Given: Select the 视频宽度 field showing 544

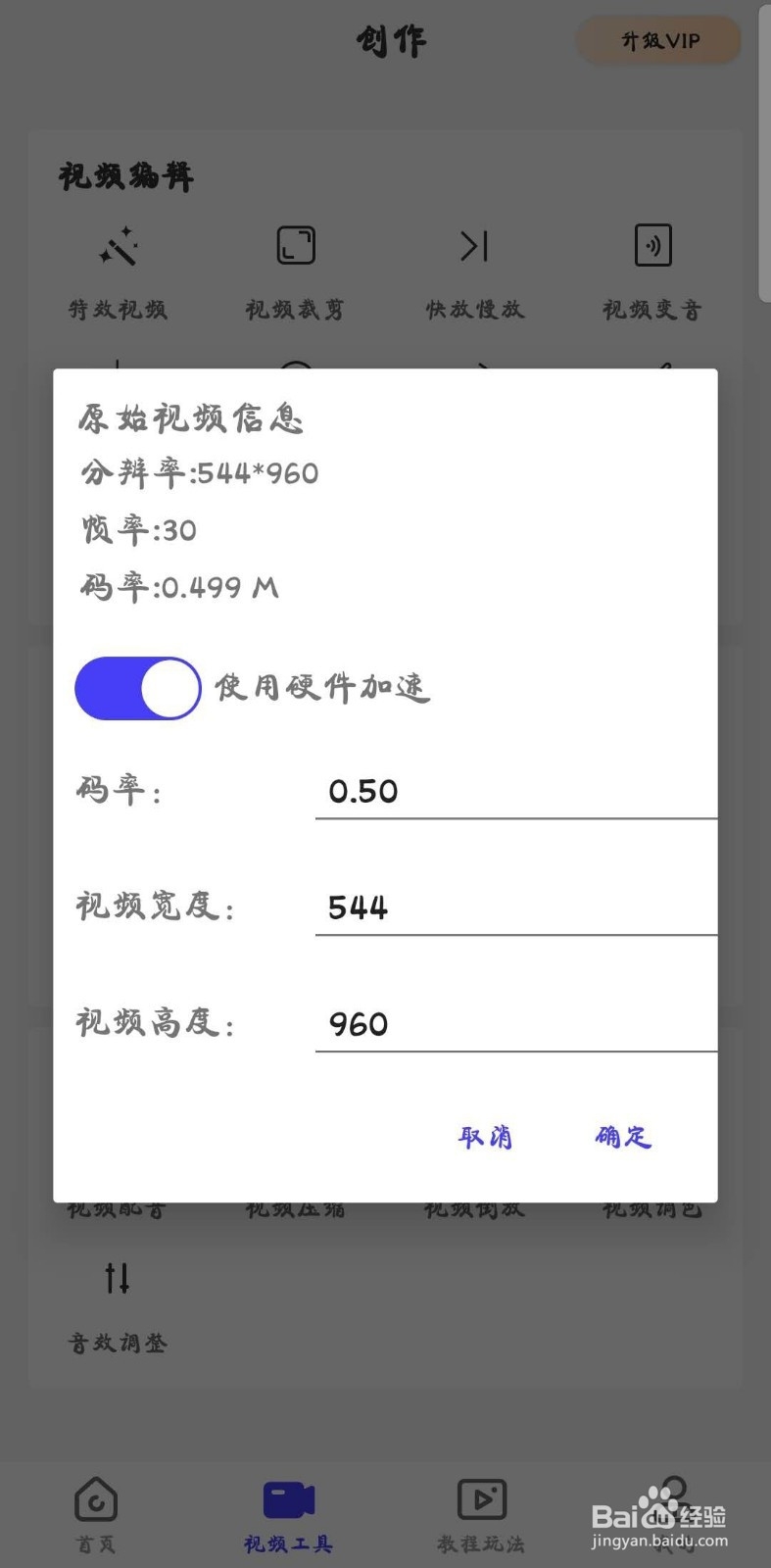Looking at the screenshot, I should 514,907.
